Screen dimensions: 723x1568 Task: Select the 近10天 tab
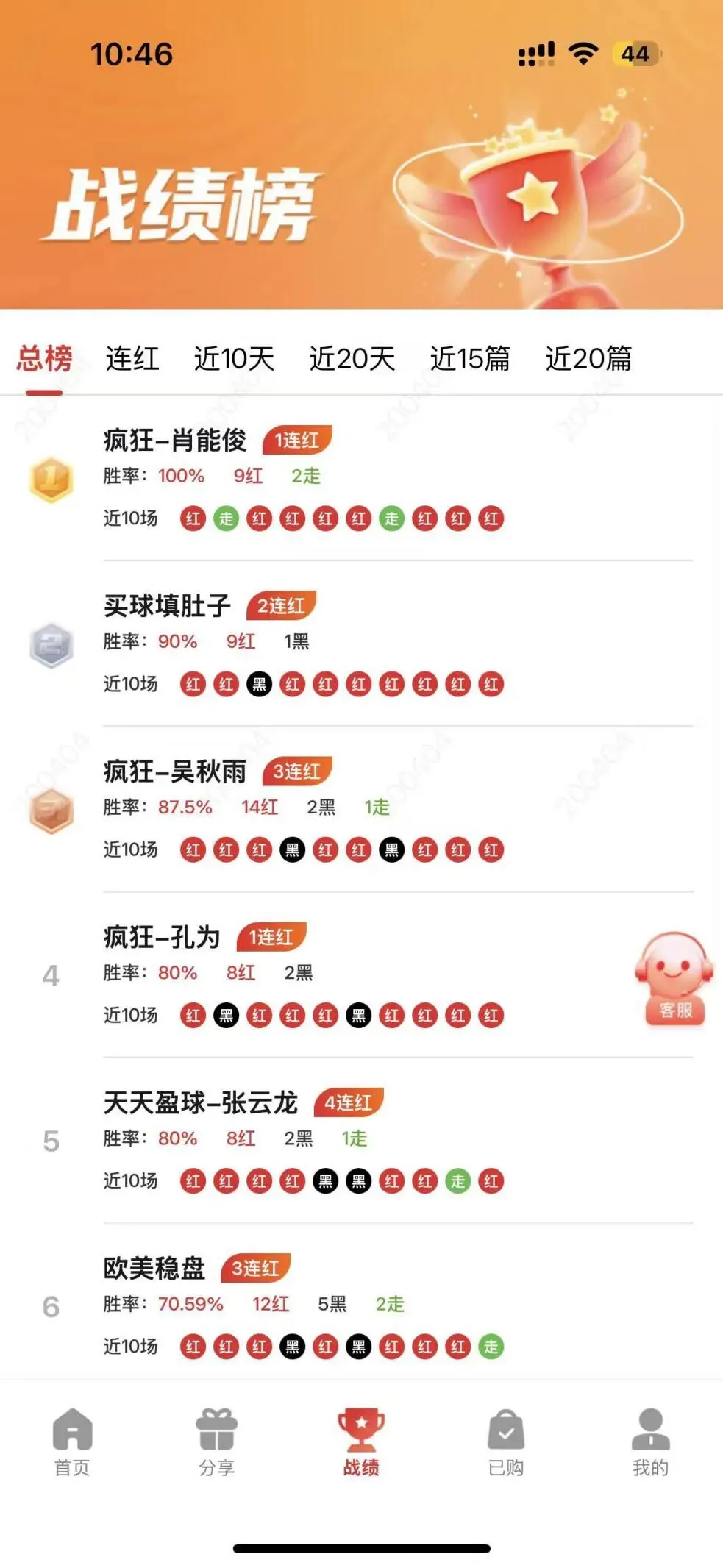(234, 359)
